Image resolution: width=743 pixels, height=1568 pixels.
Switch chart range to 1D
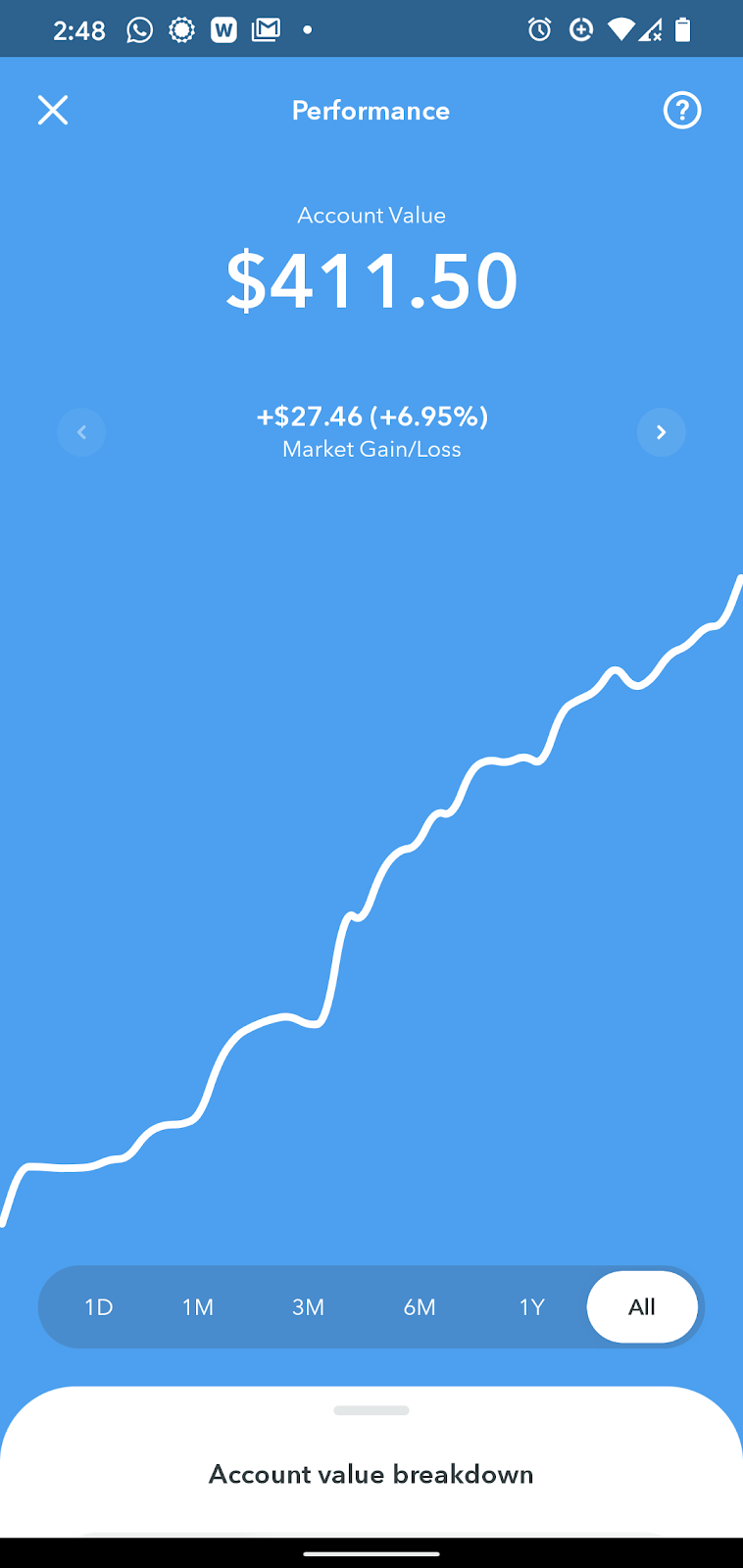99,1307
